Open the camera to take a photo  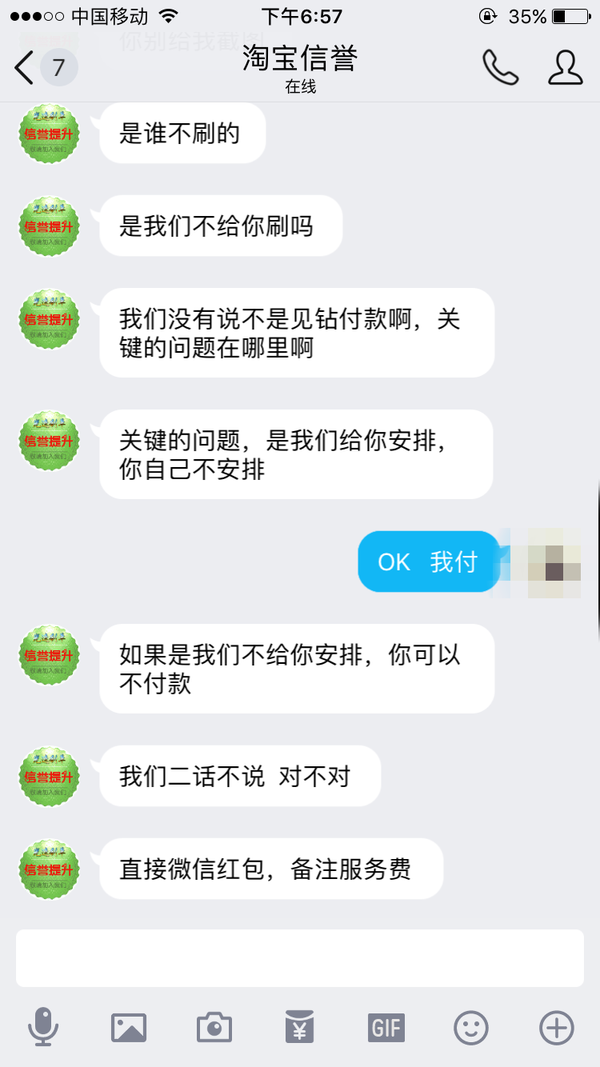(x=214, y=1028)
